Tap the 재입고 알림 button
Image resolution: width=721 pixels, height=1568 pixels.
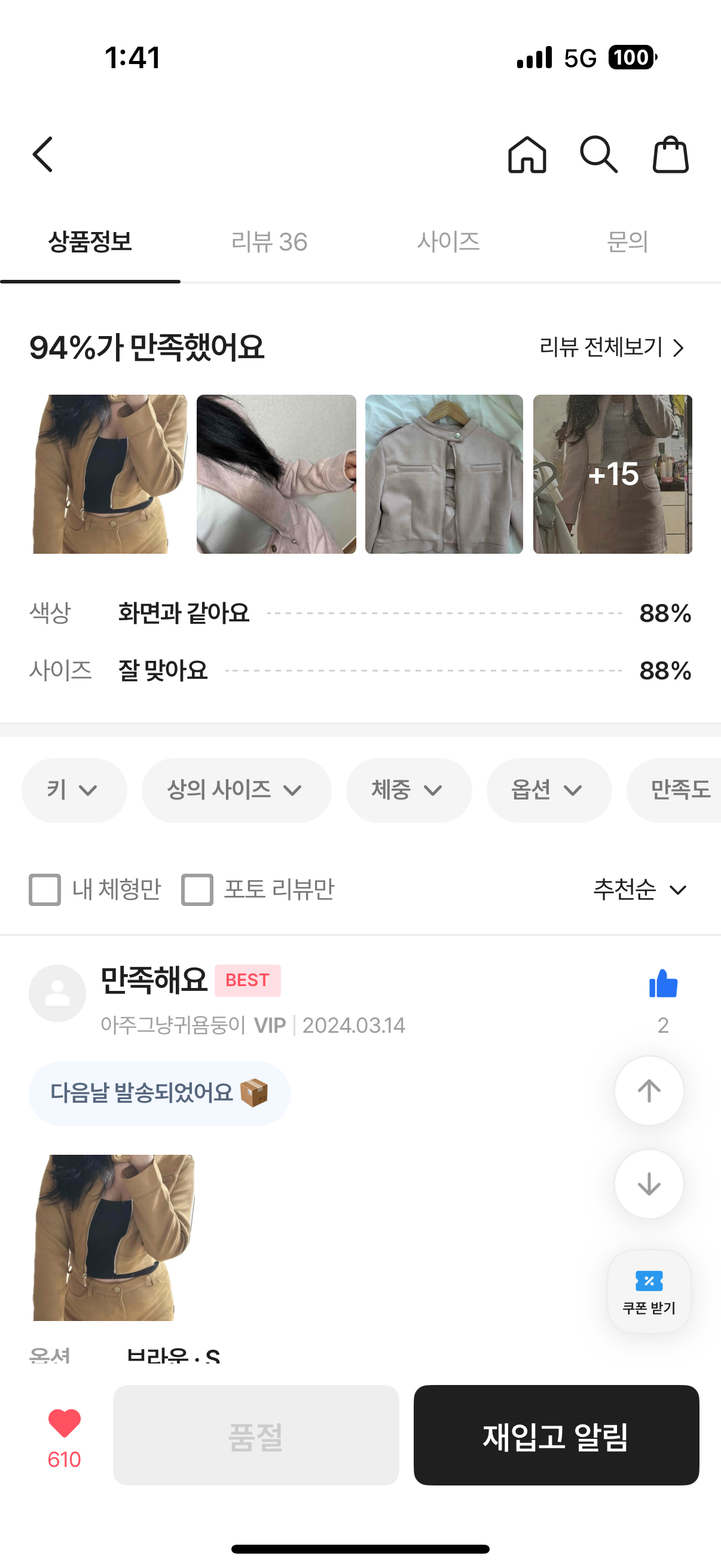click(556, 1435)
